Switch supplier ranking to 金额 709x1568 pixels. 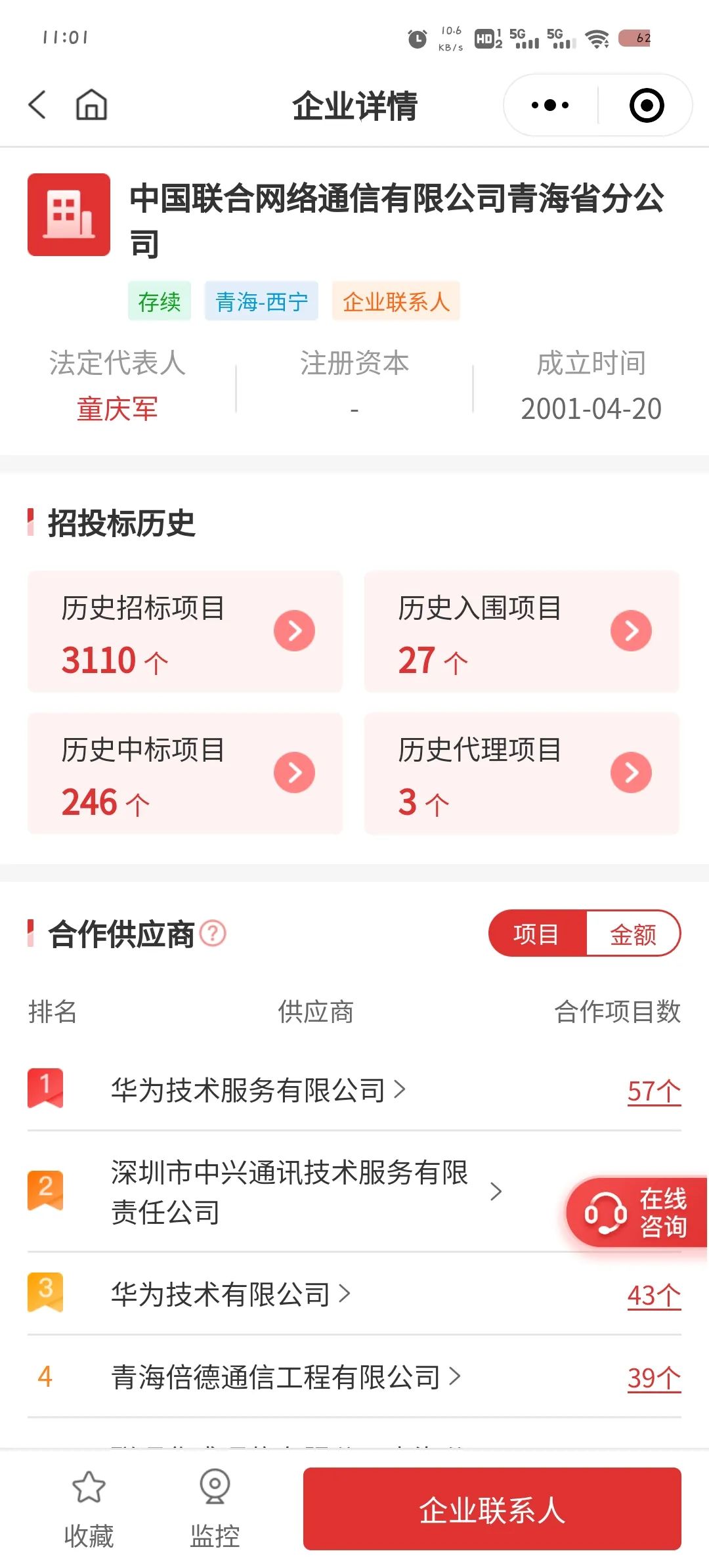pyautogui.click(x=633, y=934)
